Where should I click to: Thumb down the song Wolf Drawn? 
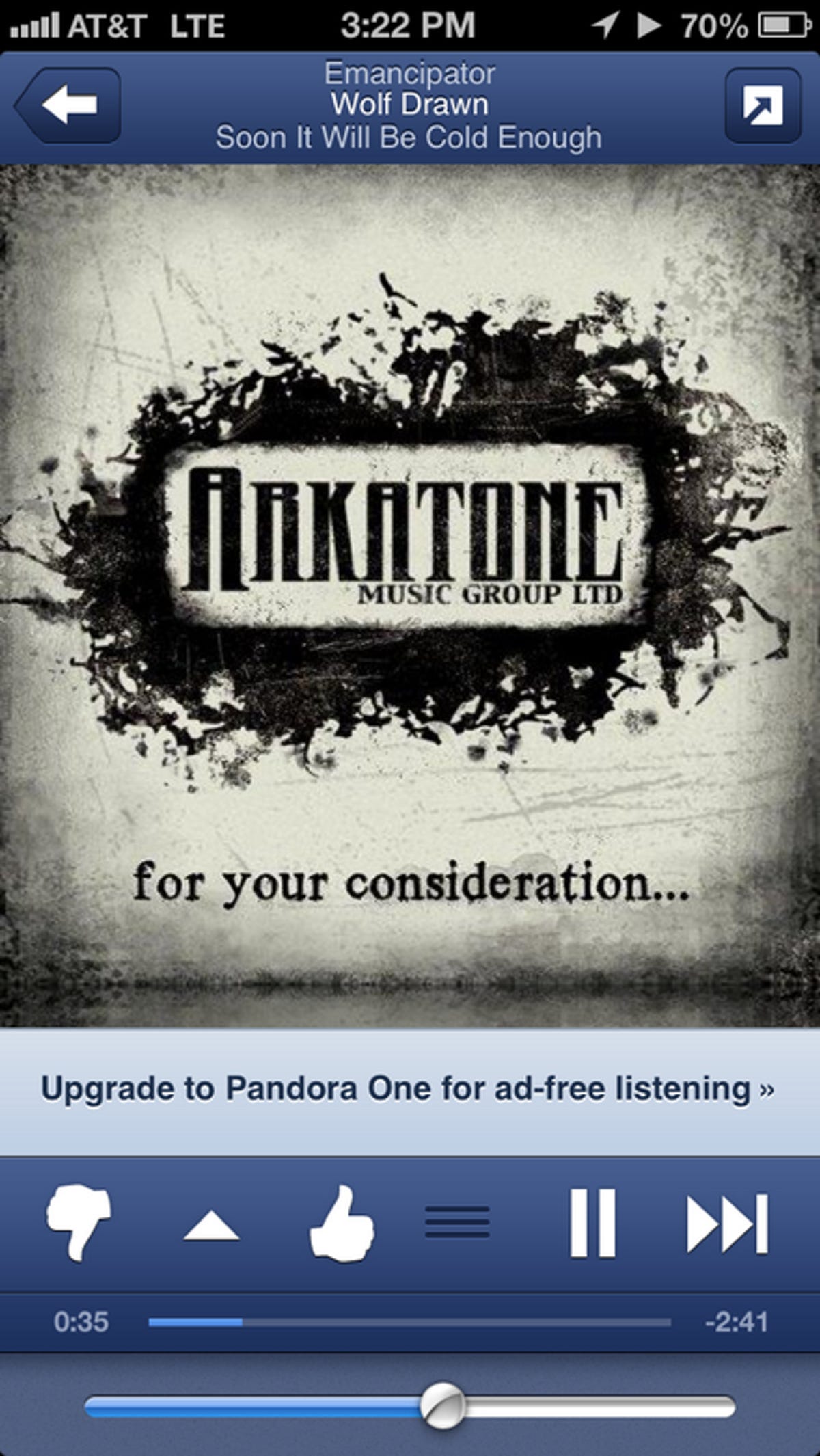pyautogui.click(x=79, y=1222)
